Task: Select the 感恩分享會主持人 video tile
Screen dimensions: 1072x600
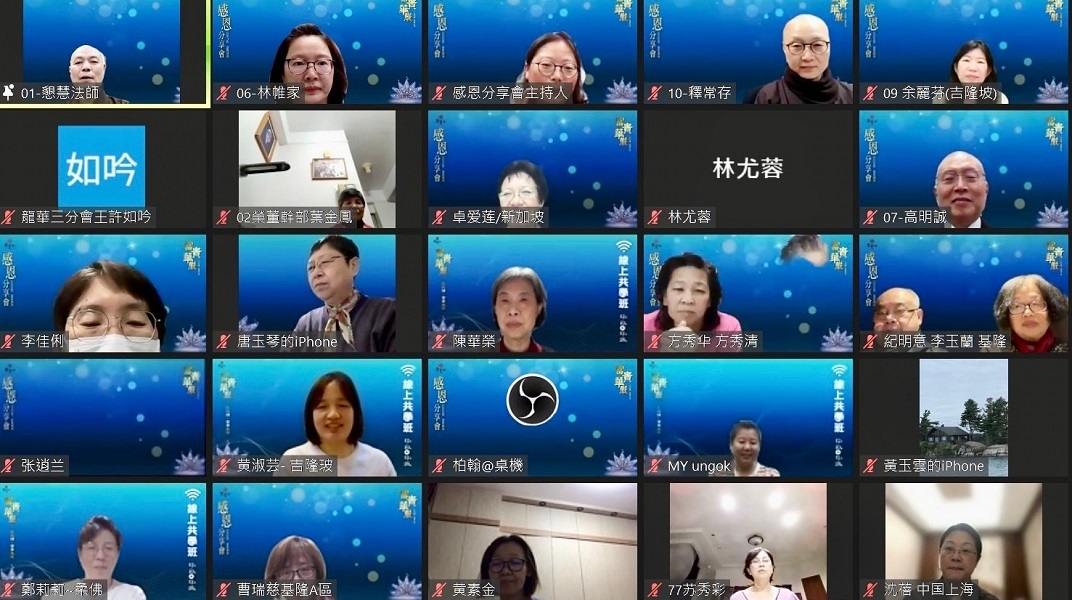Action: [532, 50]
